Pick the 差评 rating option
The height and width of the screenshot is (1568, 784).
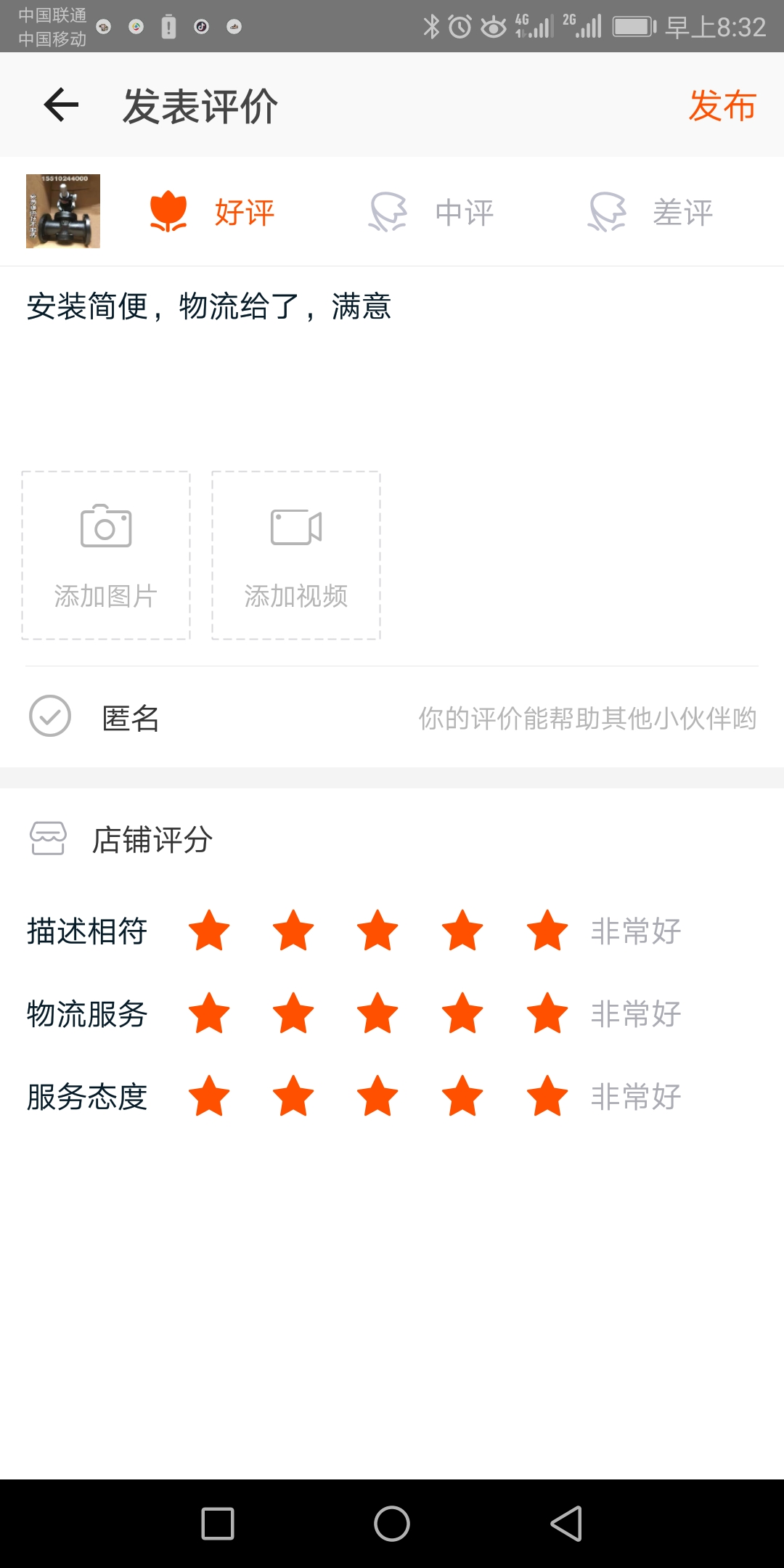coord(650,212)
